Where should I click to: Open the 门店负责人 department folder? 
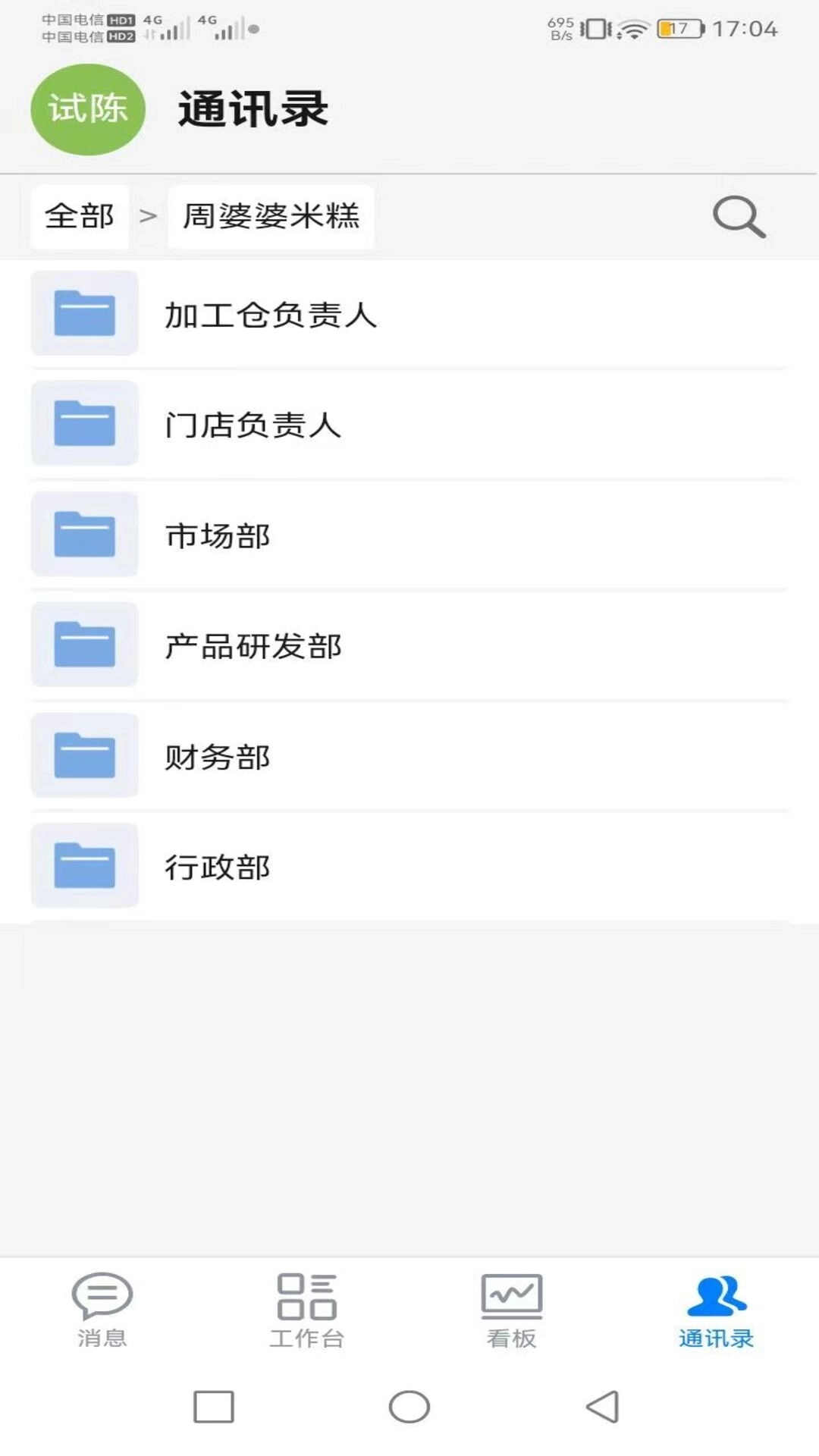[x=83, y=424]
